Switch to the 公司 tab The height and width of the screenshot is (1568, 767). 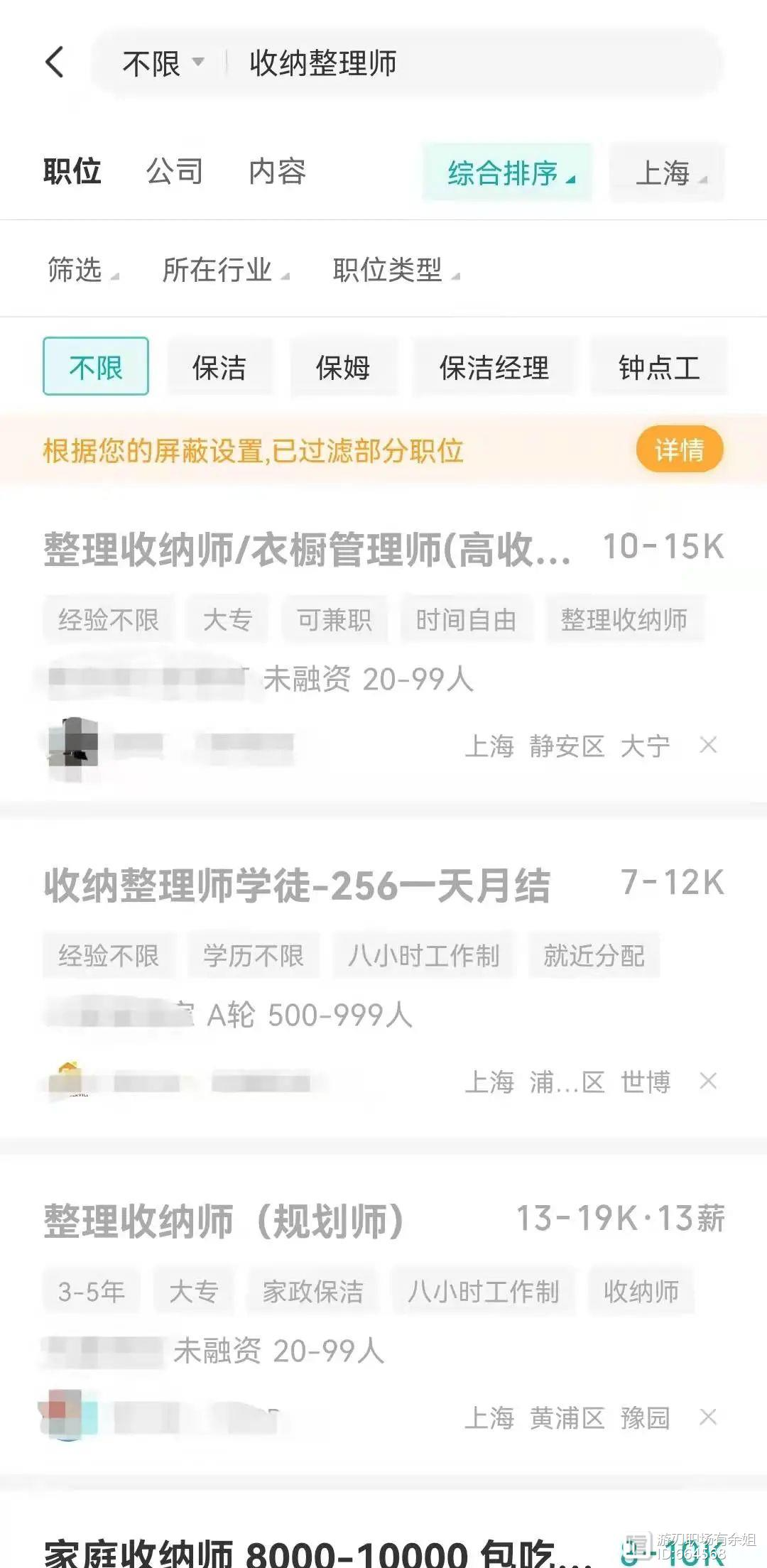pyautogui.click(x=175, y=172)
